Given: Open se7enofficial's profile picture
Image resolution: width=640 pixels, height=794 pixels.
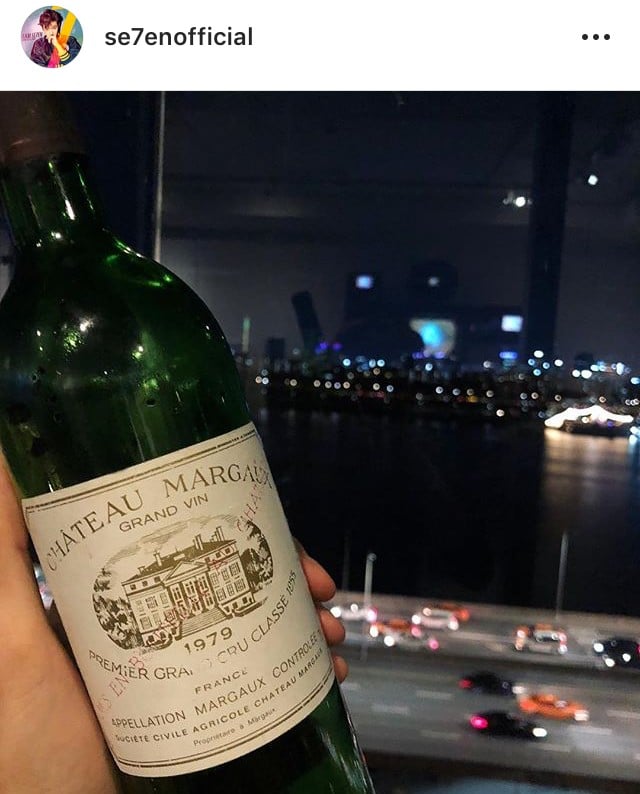Looking at the screenshot, I should click(x=52, y=37).
